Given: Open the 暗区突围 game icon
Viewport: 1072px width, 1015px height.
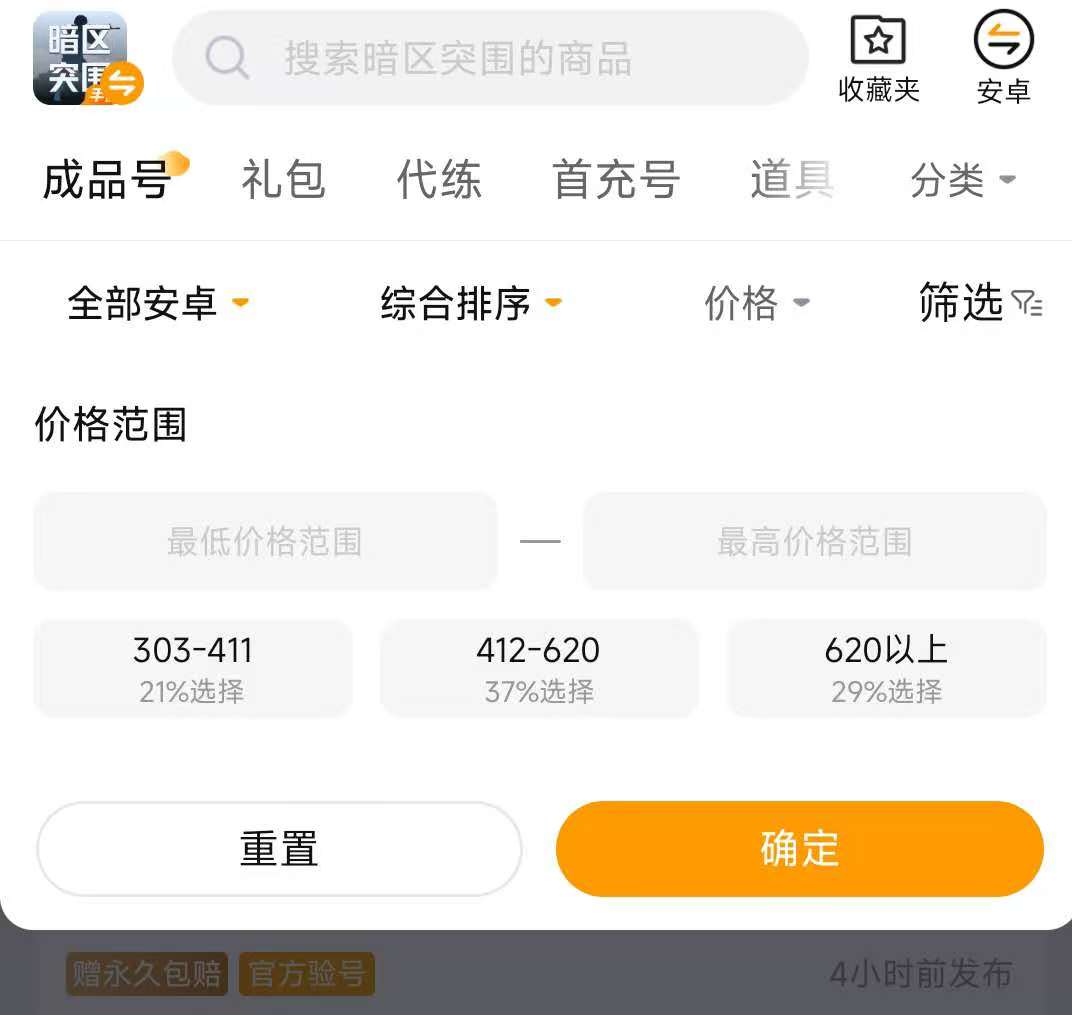Looking at the screenshot, I should coord(82,59).
